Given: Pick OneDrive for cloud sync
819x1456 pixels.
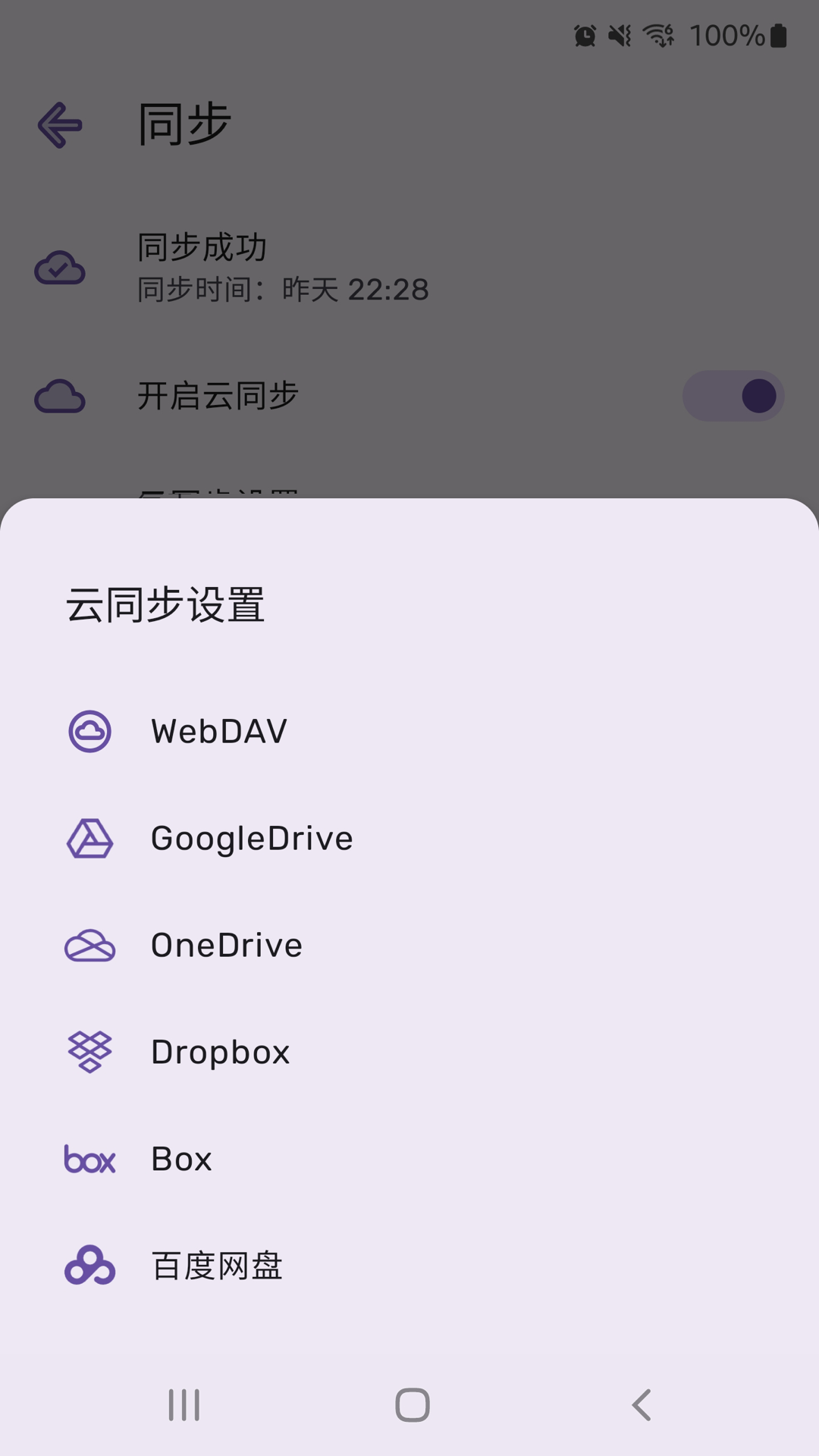Looking at the screenshot, I should (226, 945).
